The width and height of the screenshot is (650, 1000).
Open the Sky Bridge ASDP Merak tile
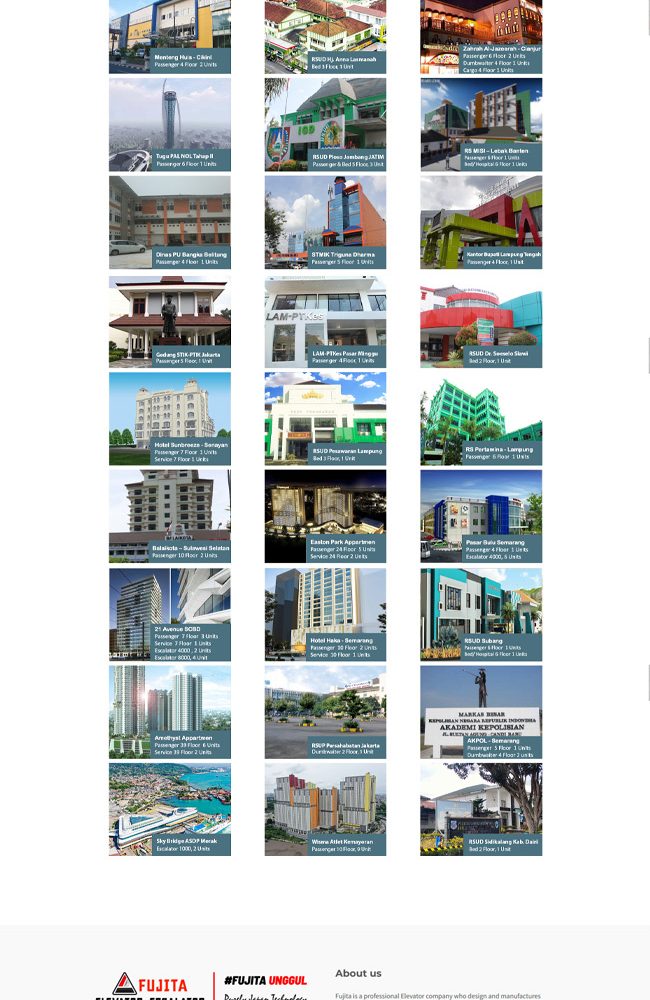click(169, 809)
